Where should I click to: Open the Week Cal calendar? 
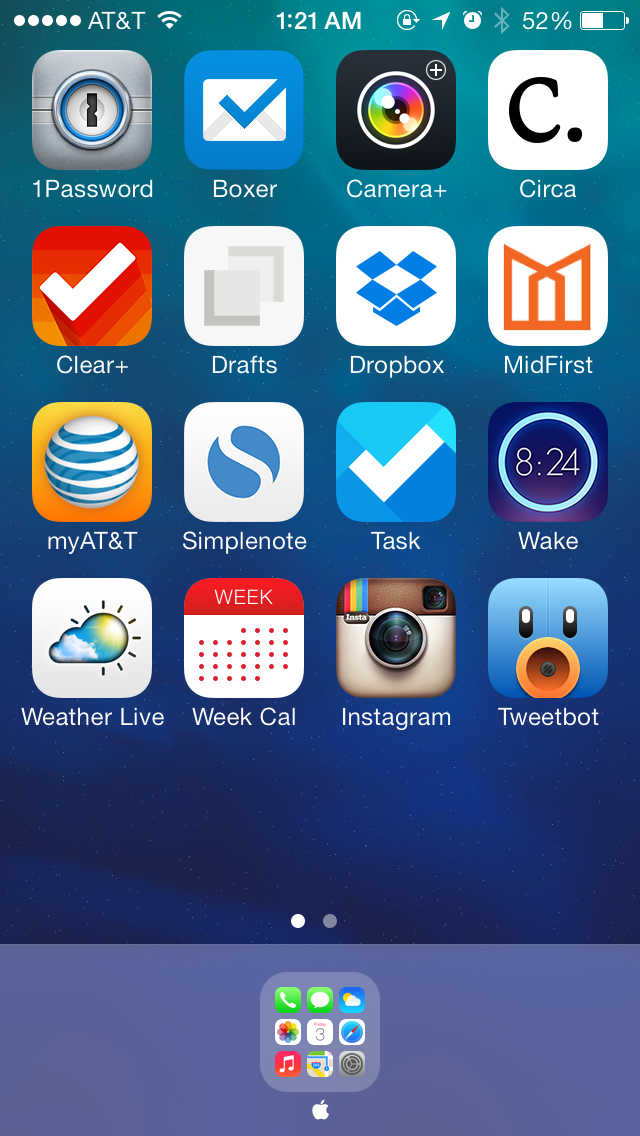pos(244,638)
